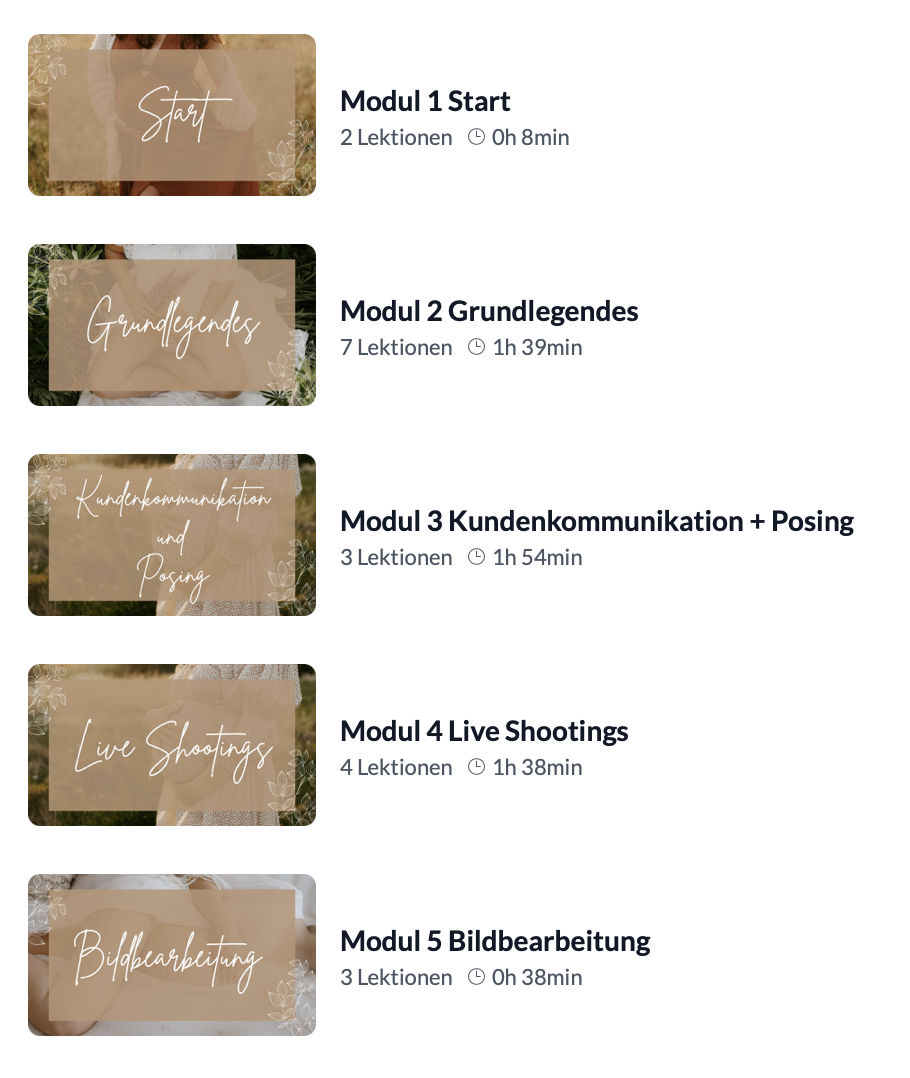Open Modul 5 Bildbearbeitung
Viewport: 910px width, 1078px height.
pyautogui.click(x=495, y=942)
